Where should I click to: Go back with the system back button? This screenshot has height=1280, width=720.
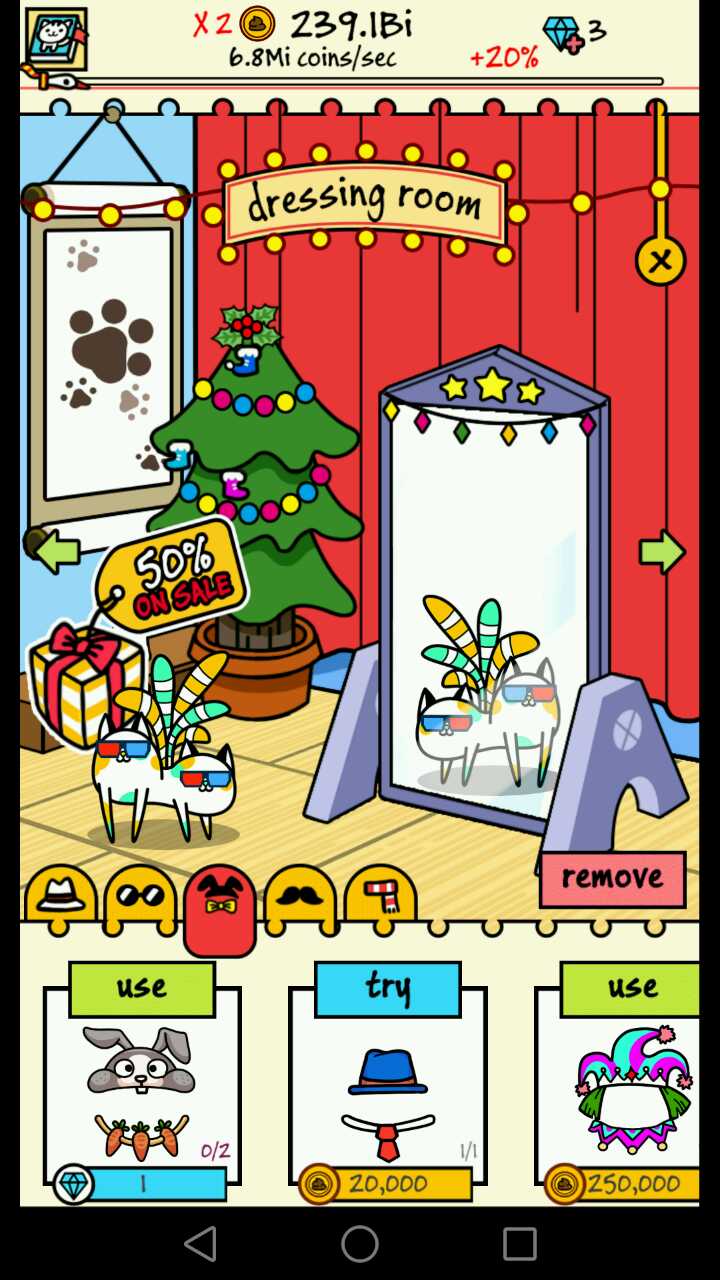click(200, 1244)
